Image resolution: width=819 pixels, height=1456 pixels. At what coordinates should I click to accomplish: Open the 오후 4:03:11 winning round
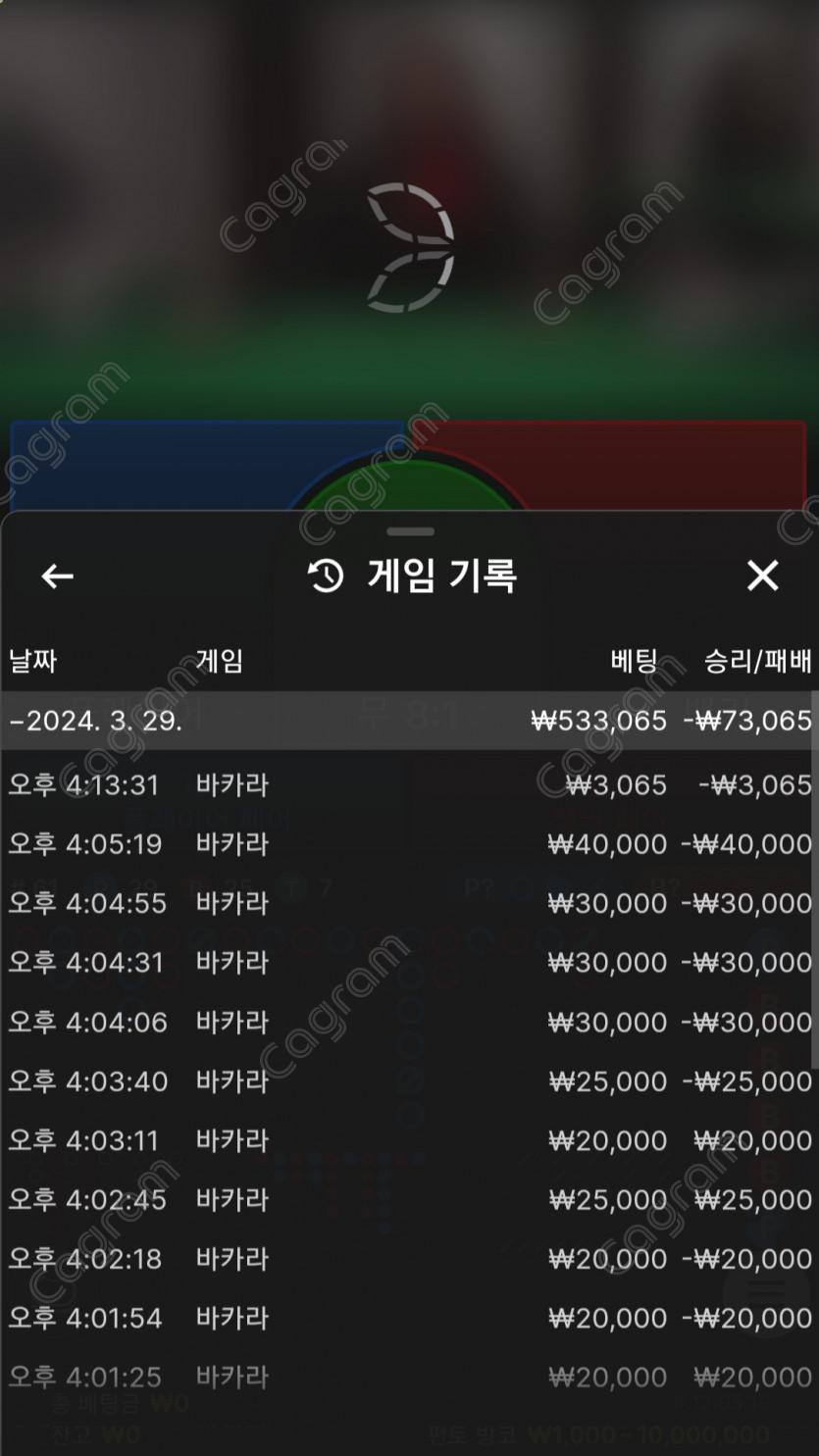[x=407, y=1140]
